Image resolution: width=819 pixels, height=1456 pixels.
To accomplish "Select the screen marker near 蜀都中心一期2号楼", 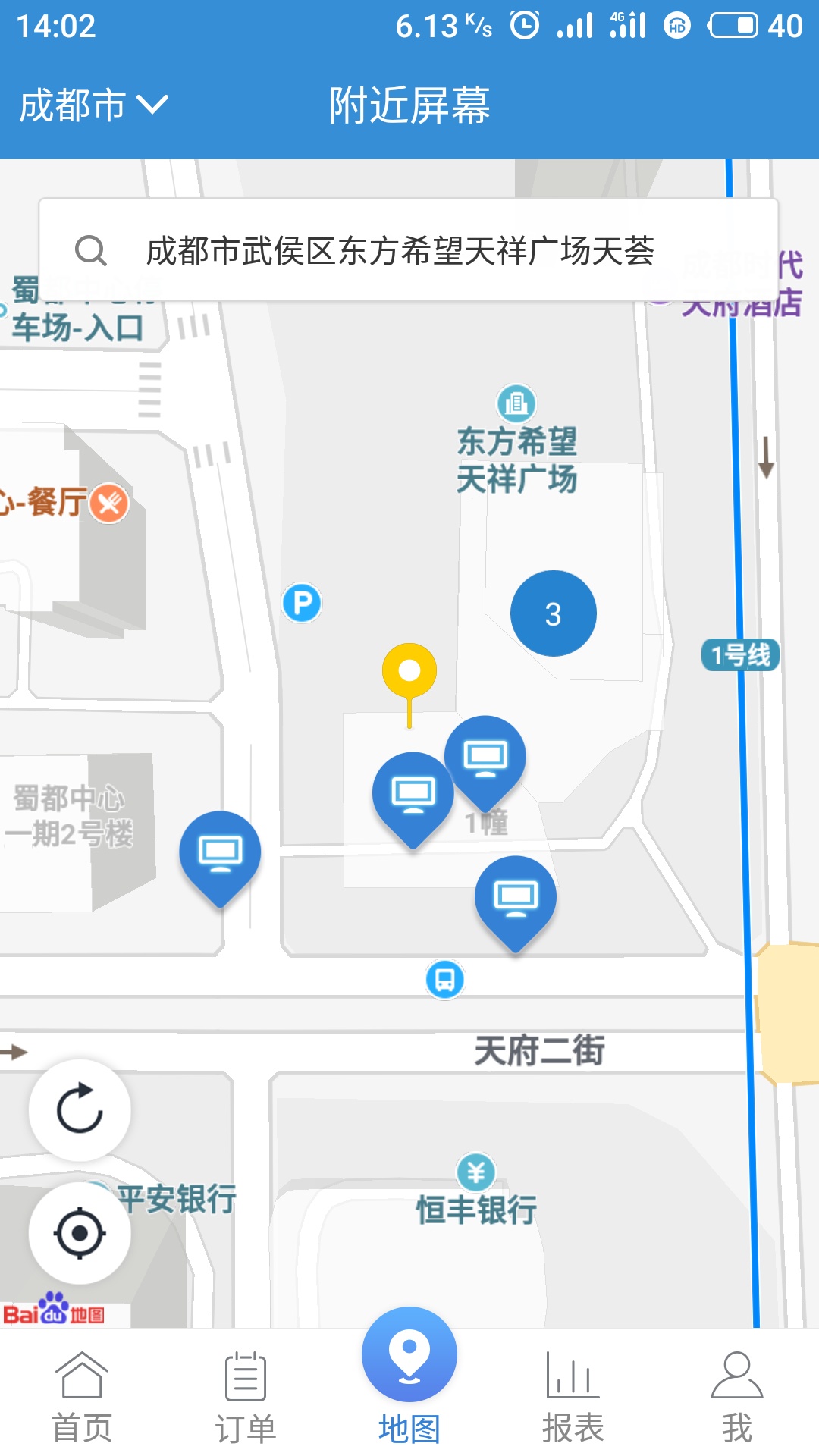I will (x=220, y=854).
